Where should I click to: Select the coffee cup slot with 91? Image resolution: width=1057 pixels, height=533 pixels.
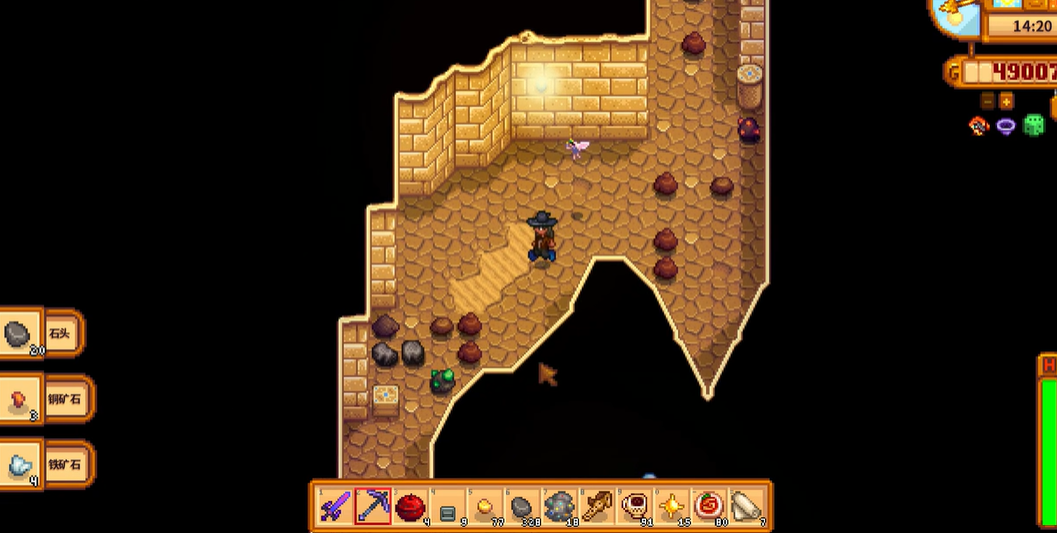tap(634, 507)
